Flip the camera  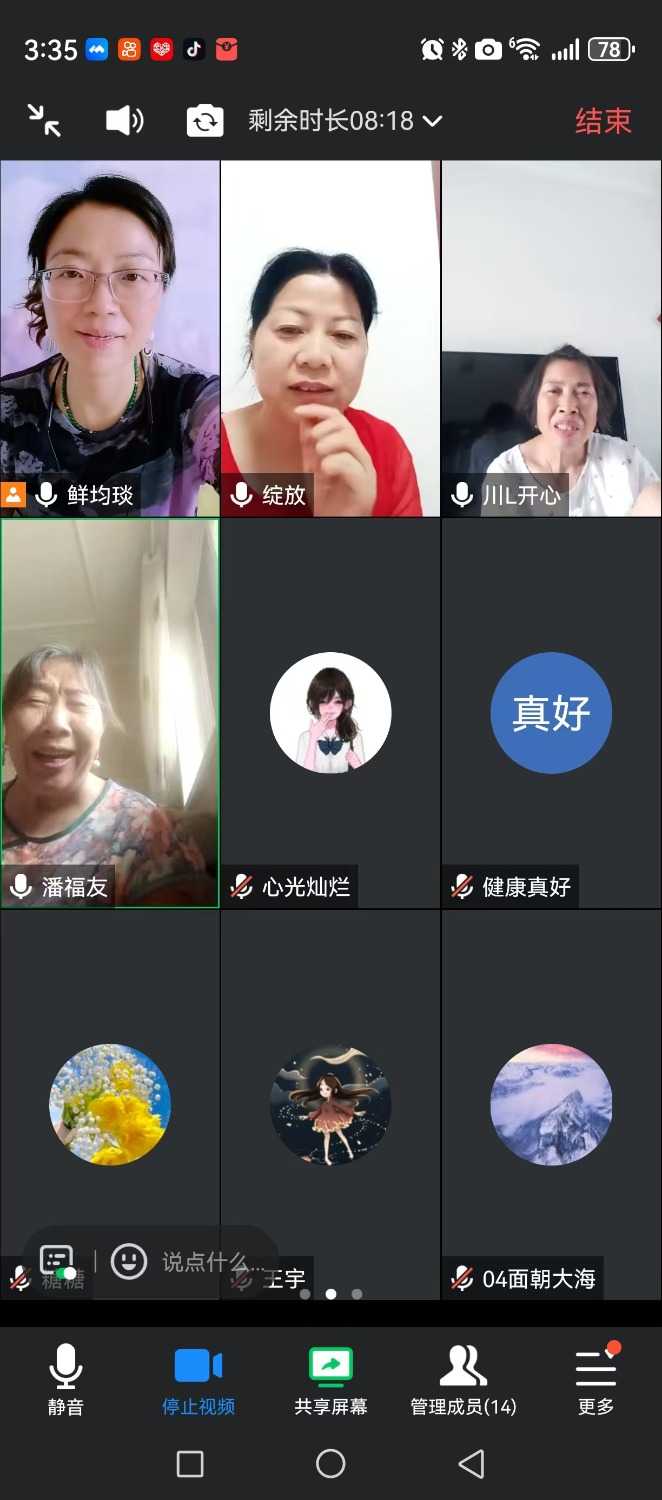[x=204, y=121]
